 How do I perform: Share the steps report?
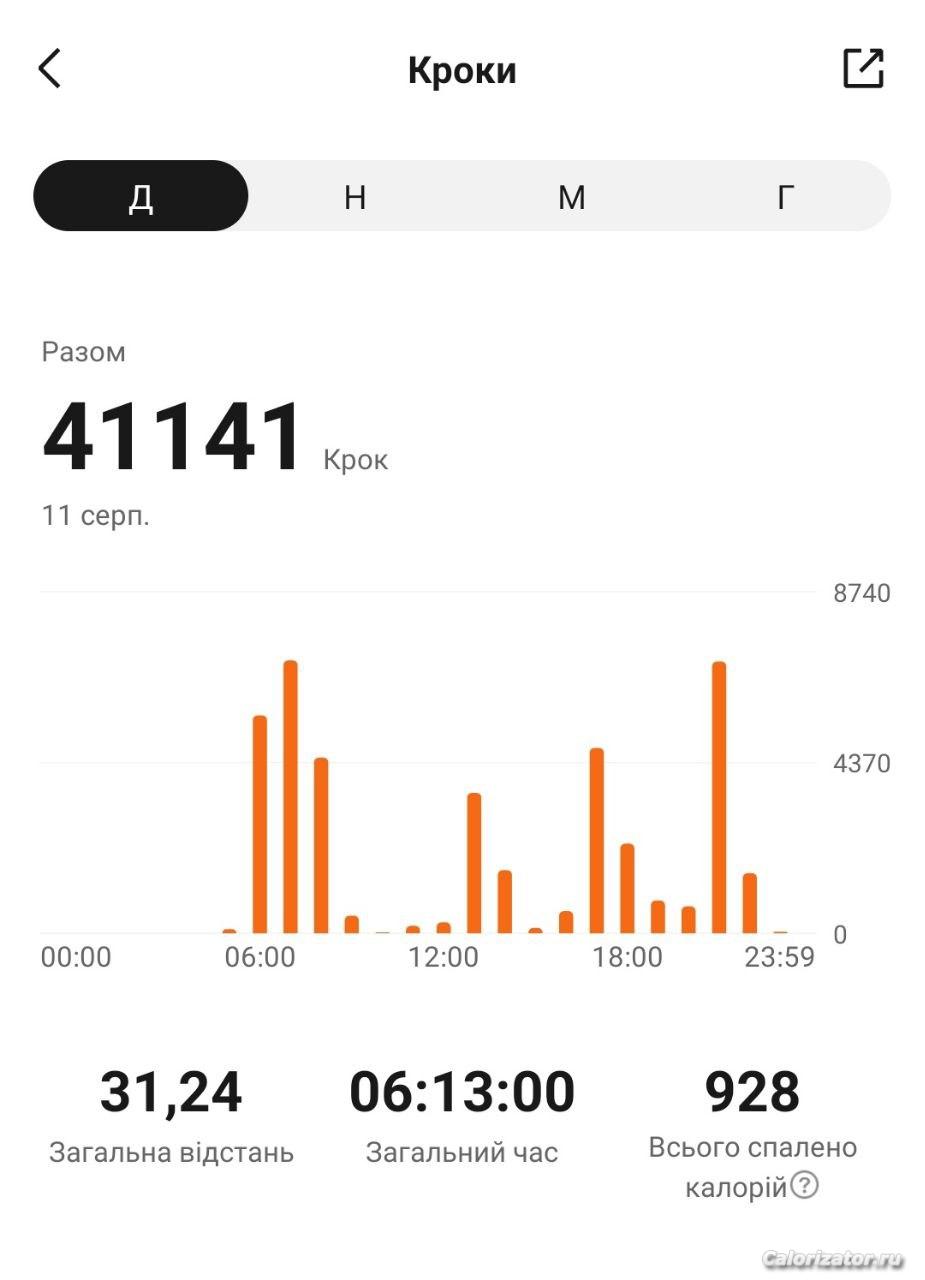(863, 69)
